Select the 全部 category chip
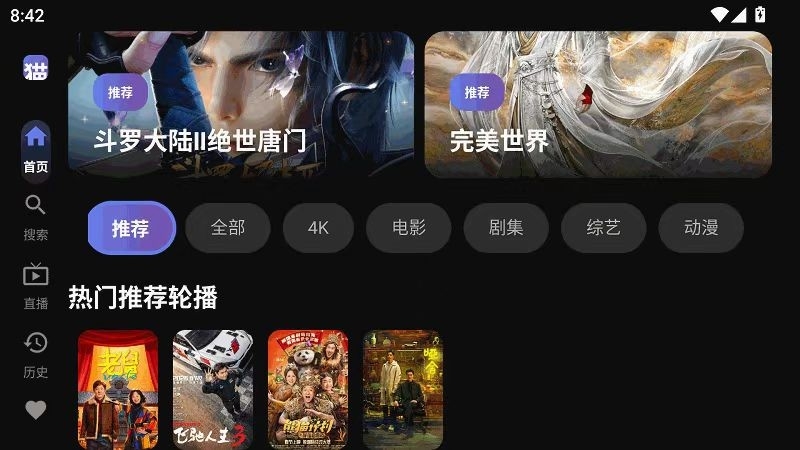Screen dimensions: 800x450 click(x=228, y=228)
